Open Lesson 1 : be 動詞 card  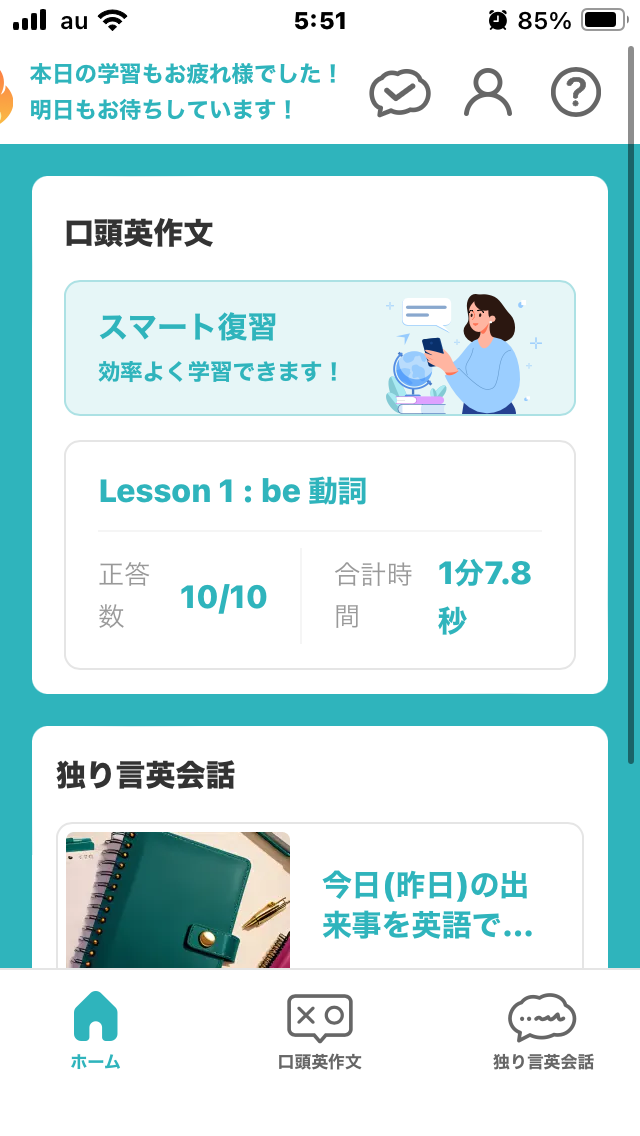pyautogui.click(x=320, y=555)
